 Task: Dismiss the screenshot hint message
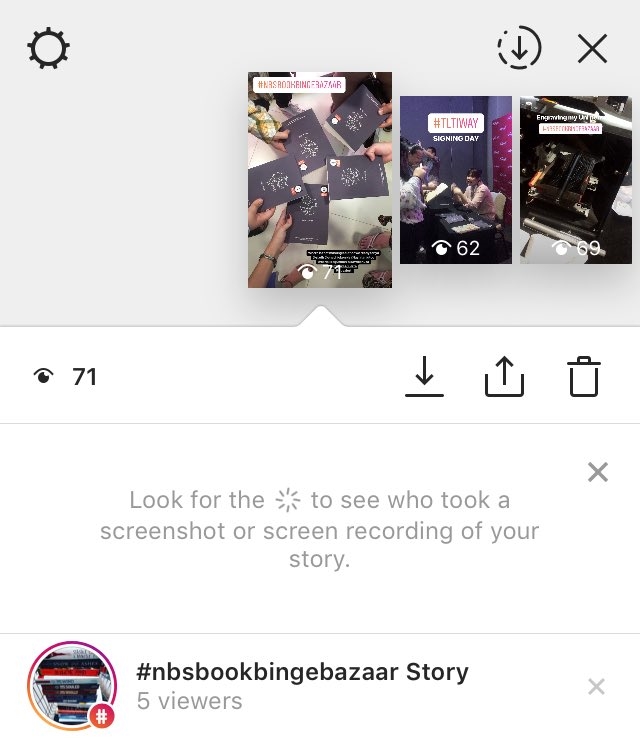pos(597,472)
